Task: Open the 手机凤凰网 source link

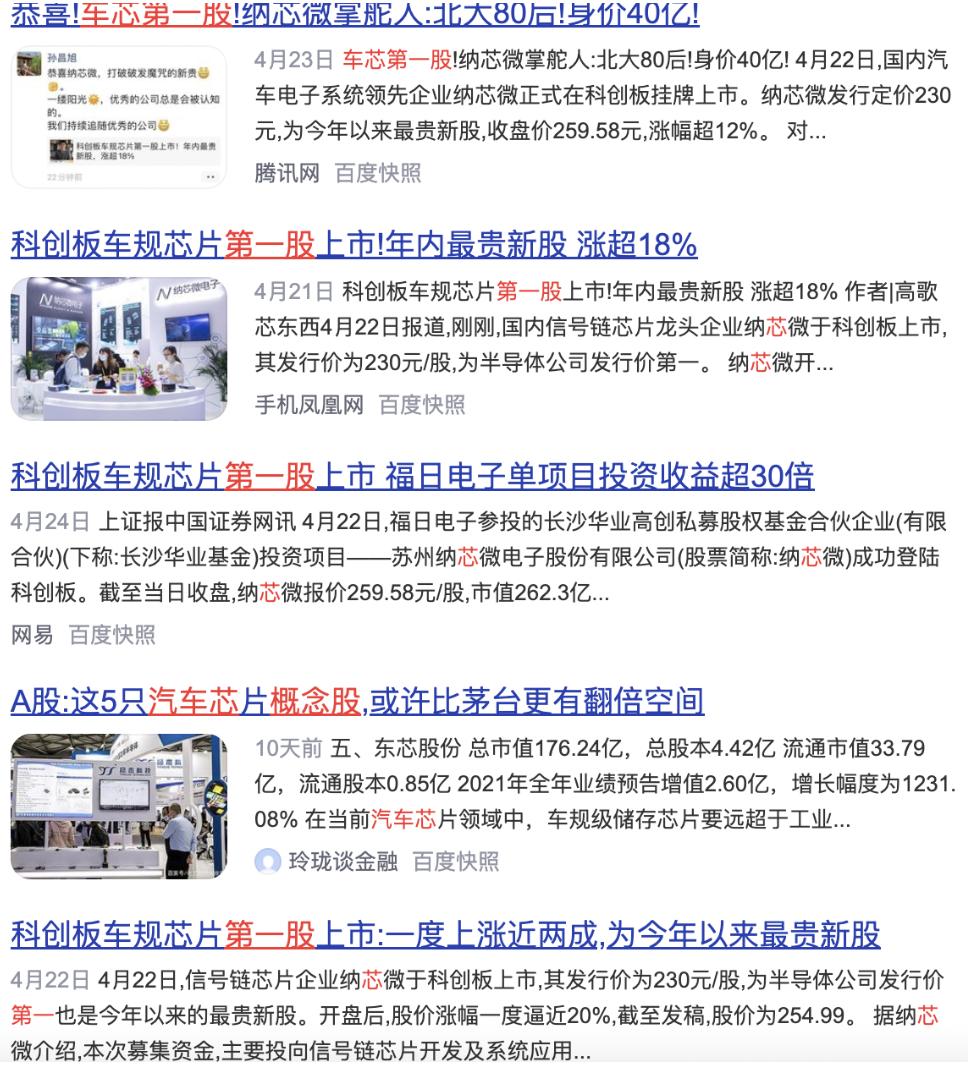Action: click(309, 404)
